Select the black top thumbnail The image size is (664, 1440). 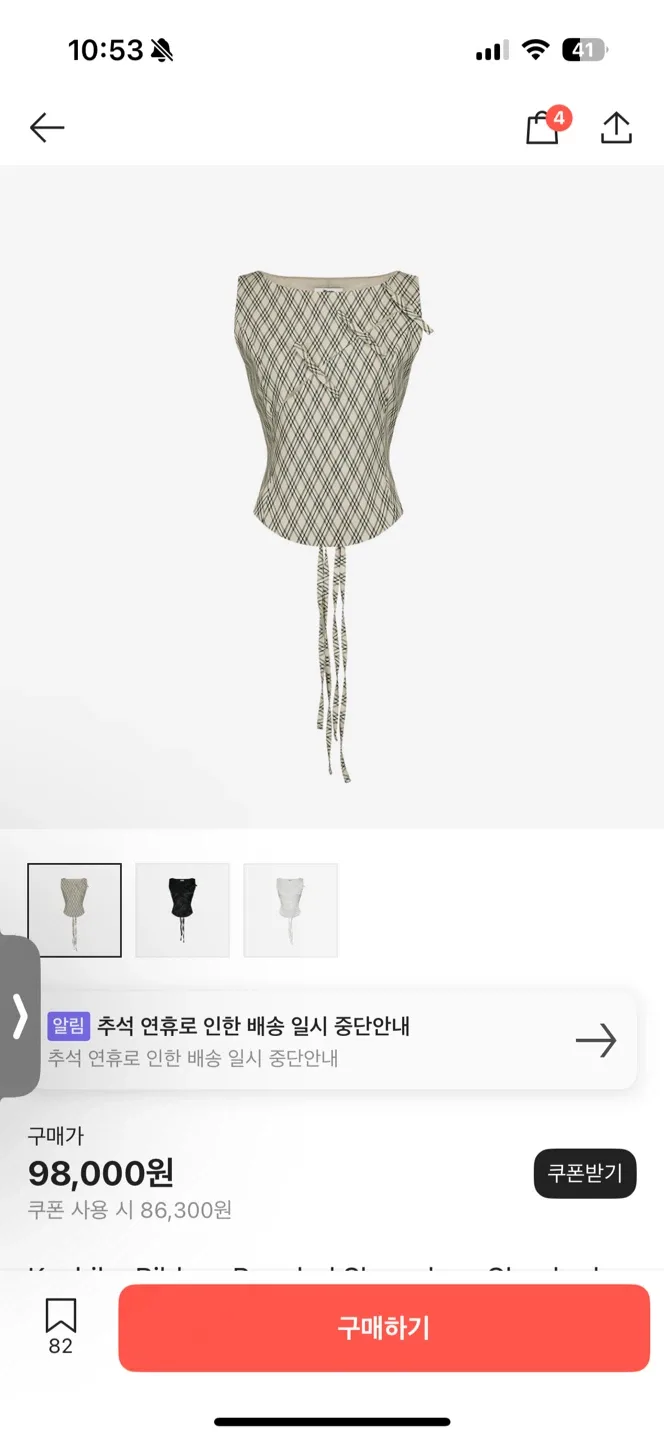pos(182,910)
